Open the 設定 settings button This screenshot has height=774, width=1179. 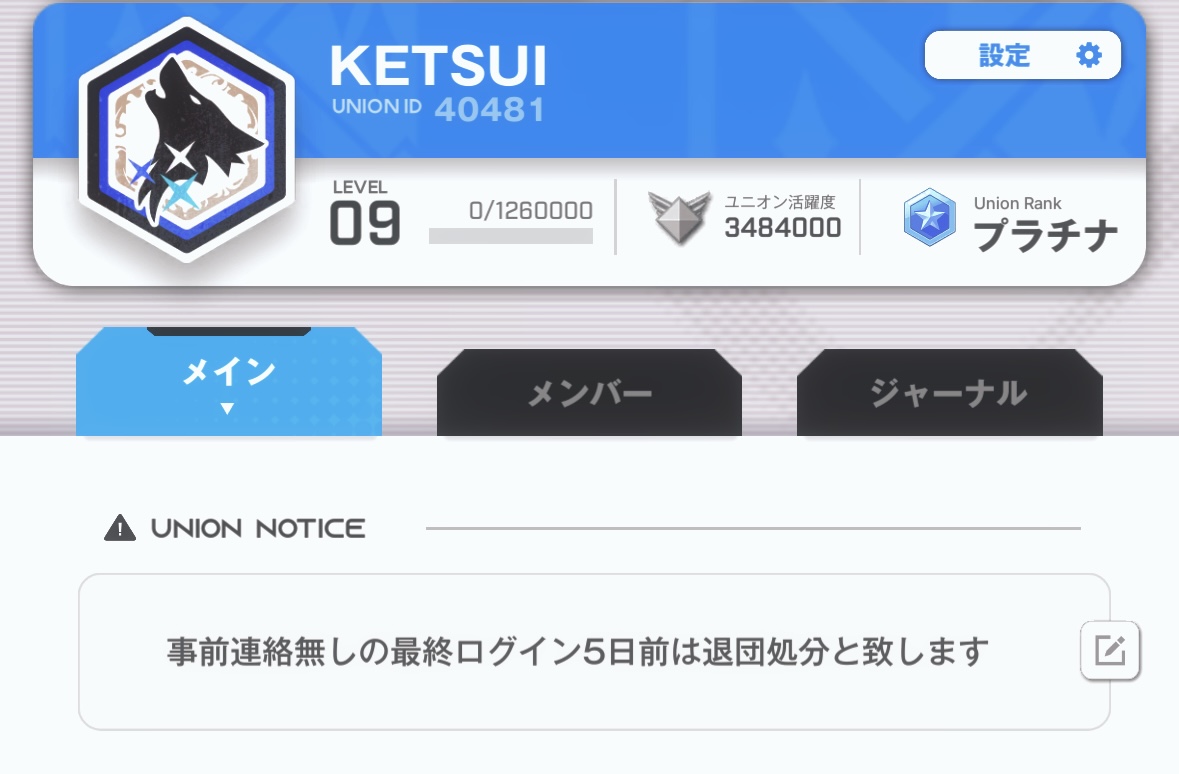[x=1023, y=55]
